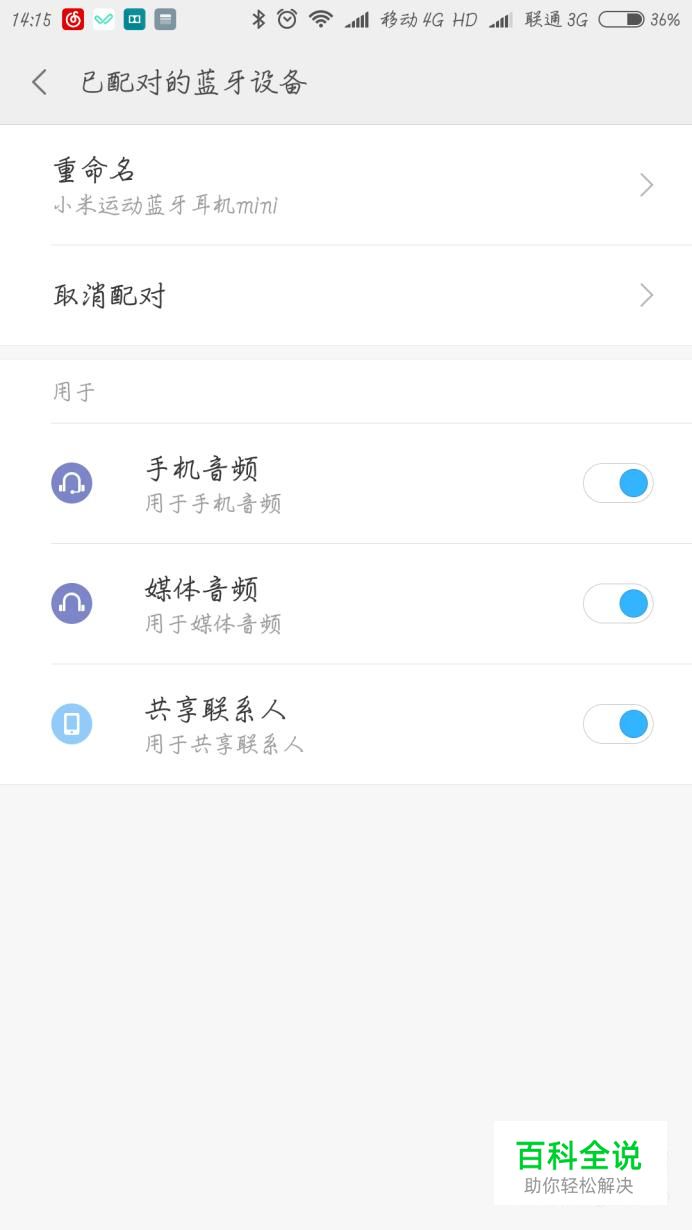Go back from paired Bluetooth device page

coord(40,83)
